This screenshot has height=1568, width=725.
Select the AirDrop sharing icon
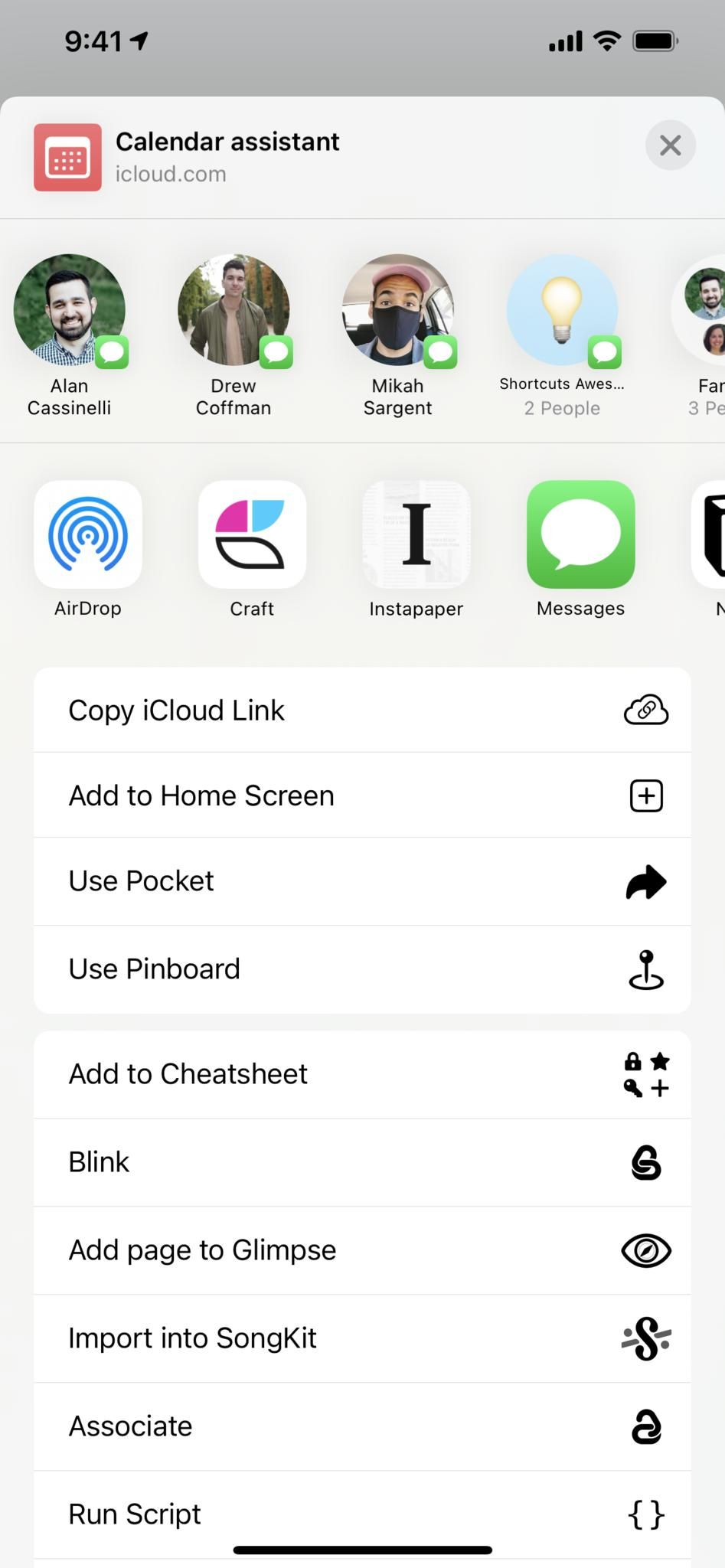pyautogui.click(x=87, y=534)
